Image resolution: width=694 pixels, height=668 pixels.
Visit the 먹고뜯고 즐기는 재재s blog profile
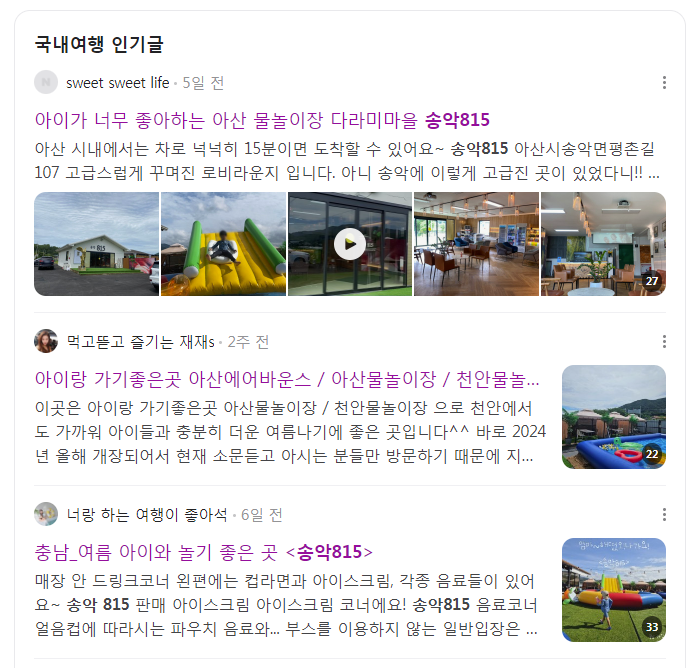click(x=140, y=342)
